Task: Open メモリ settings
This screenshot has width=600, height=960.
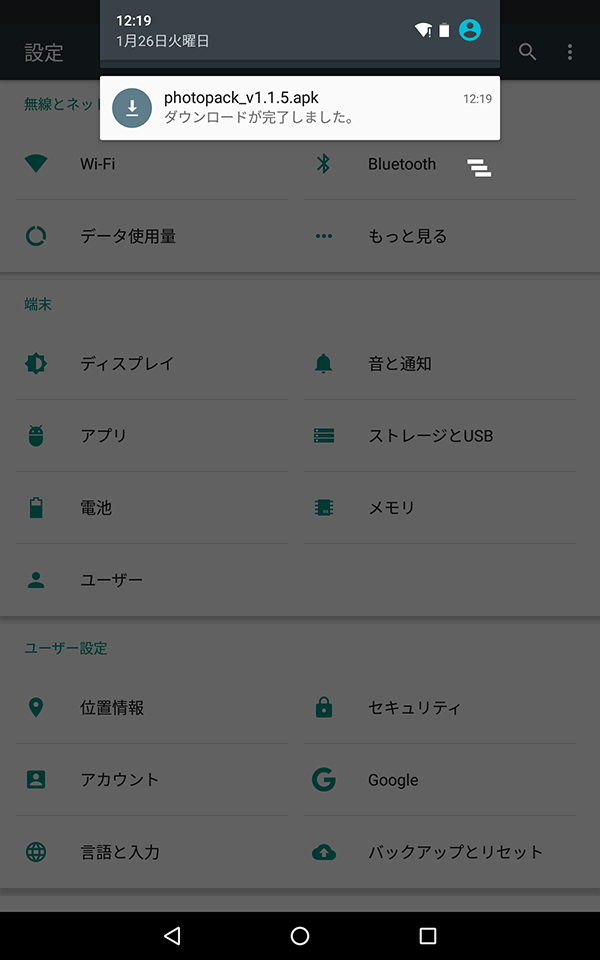Action: click(440, 508)
